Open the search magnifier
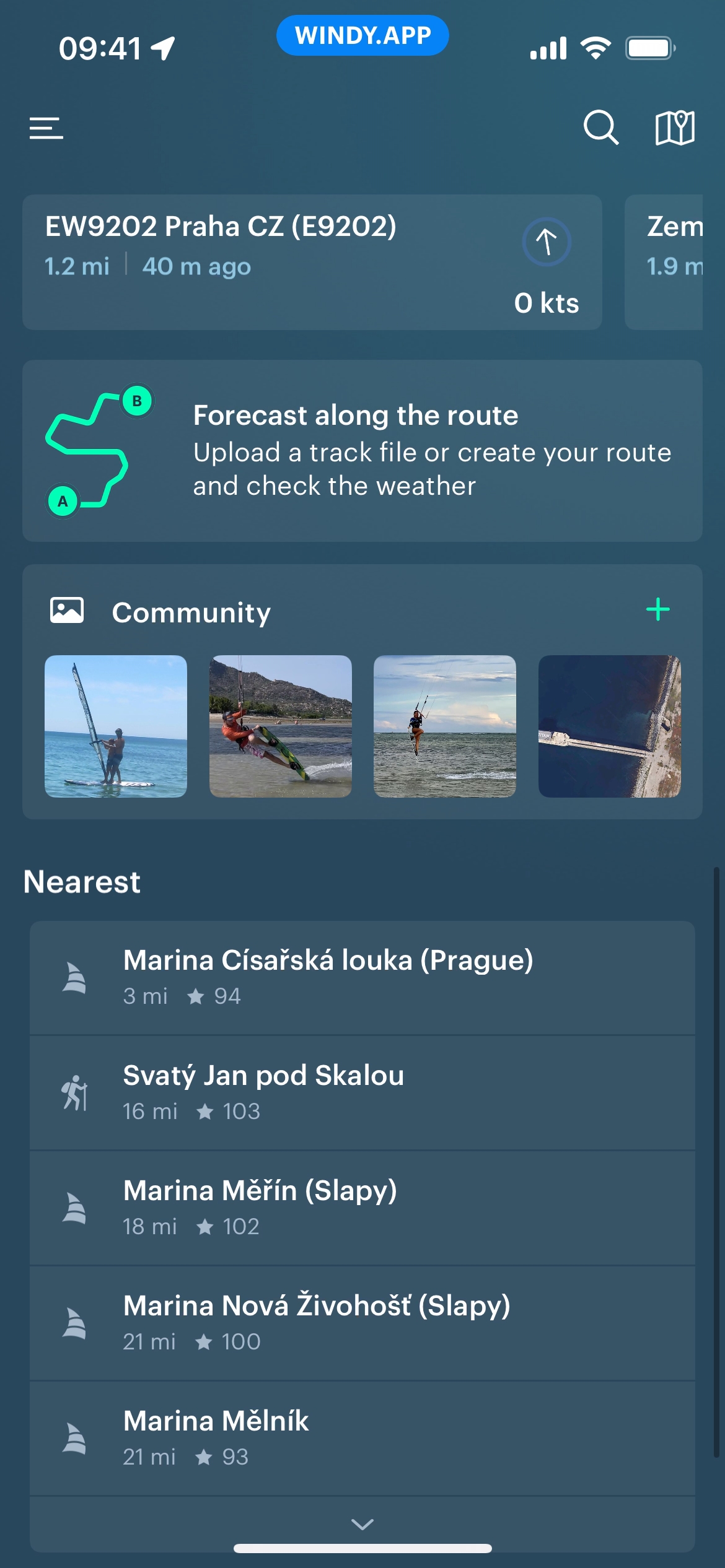The image size is (725, 1568). tap(600, 128)
